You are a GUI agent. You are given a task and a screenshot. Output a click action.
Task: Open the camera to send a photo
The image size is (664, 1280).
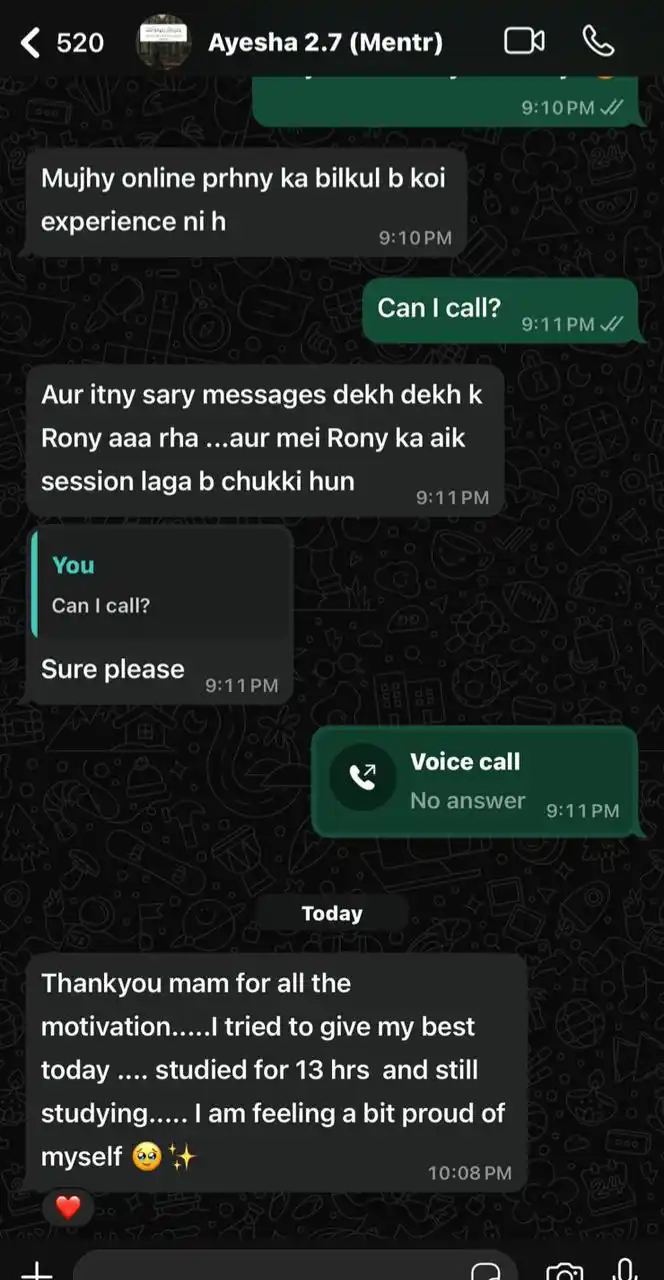(565, 1271)
